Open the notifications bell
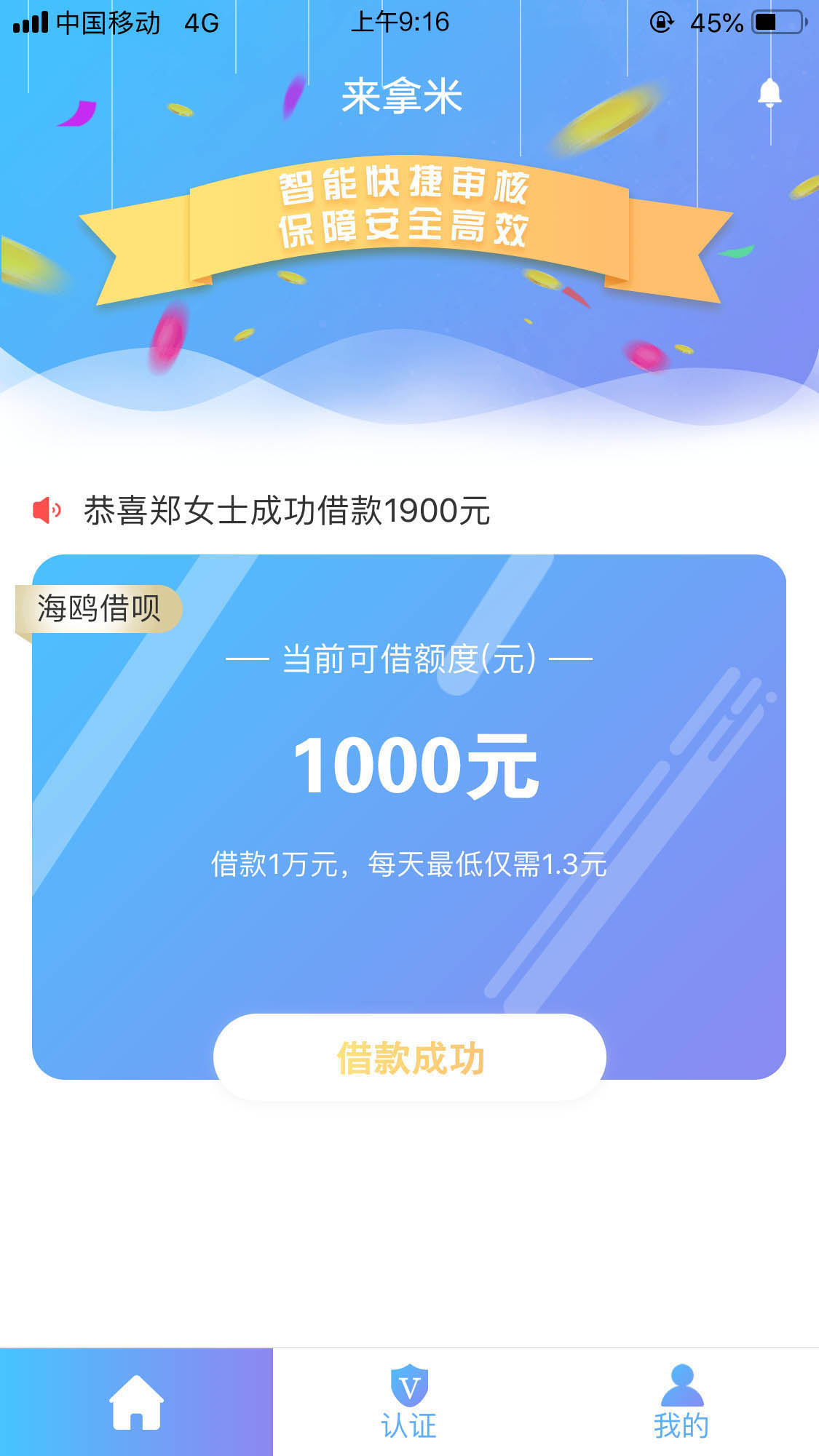The width and height of the screenshot is (819, 1456). (x=769, y=93)
